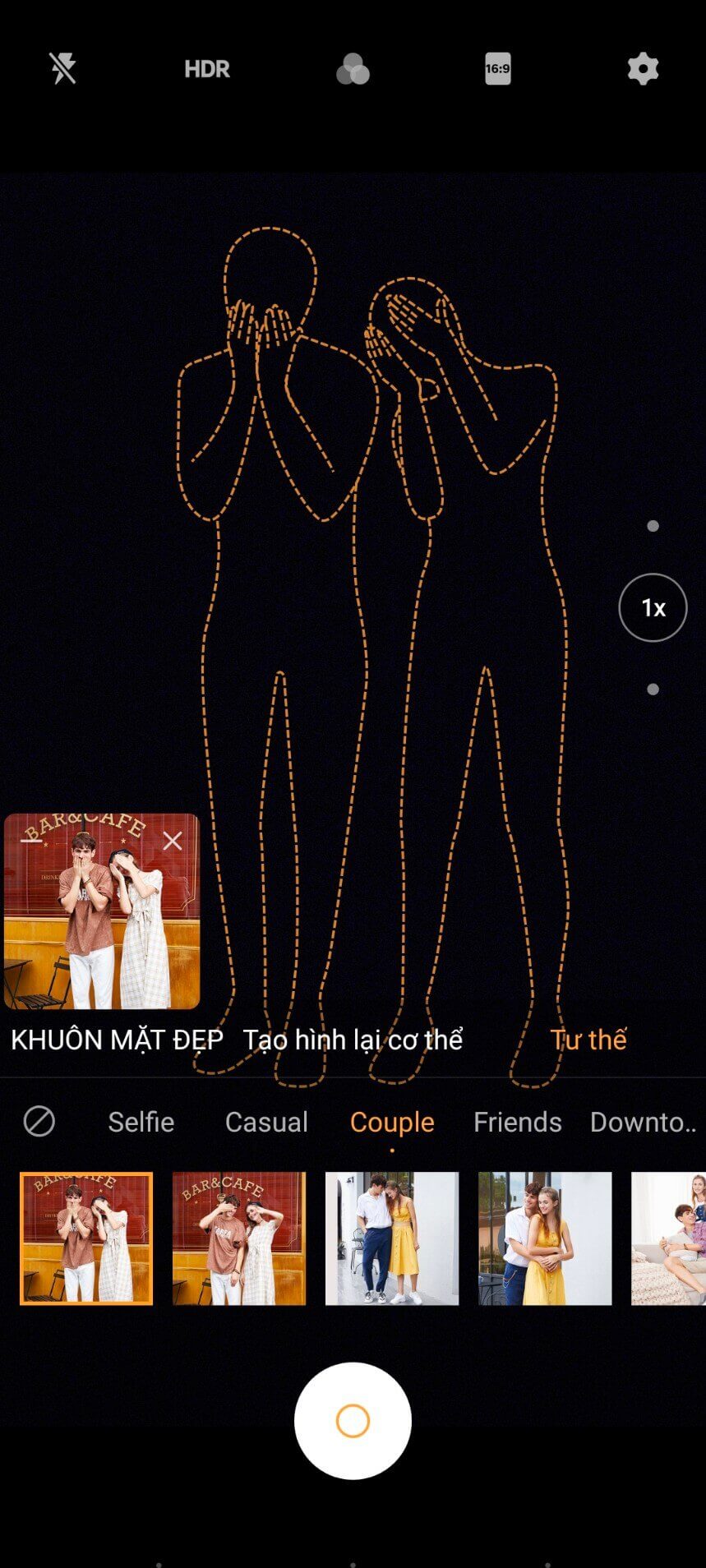706x1568 pixels.
Task: Choose couple pose with yellow dress standing
Action: [392, 1238]
